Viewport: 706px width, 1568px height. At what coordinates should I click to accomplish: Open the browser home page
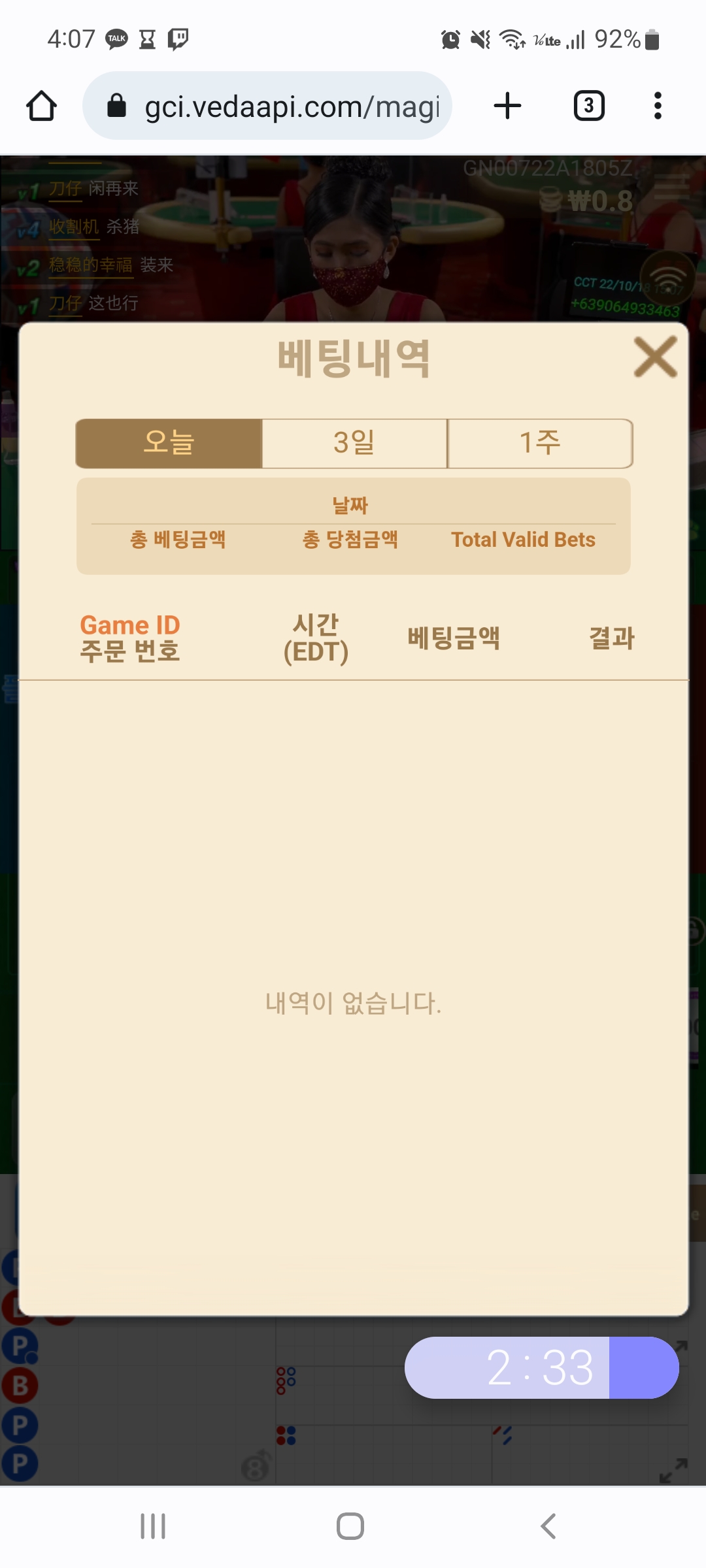tap(41, 106)
